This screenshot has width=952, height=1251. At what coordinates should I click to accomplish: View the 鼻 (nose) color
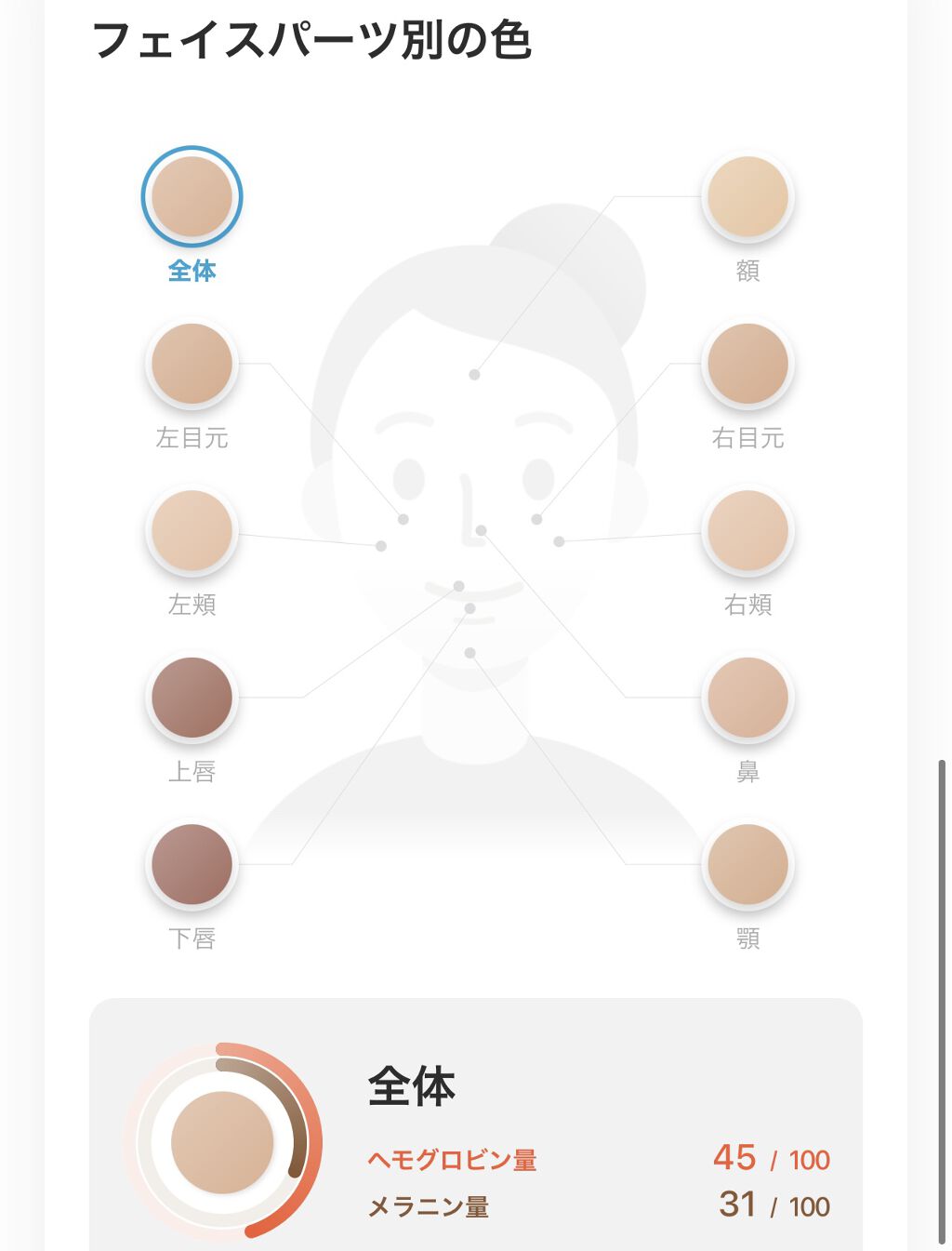[747, 698]
